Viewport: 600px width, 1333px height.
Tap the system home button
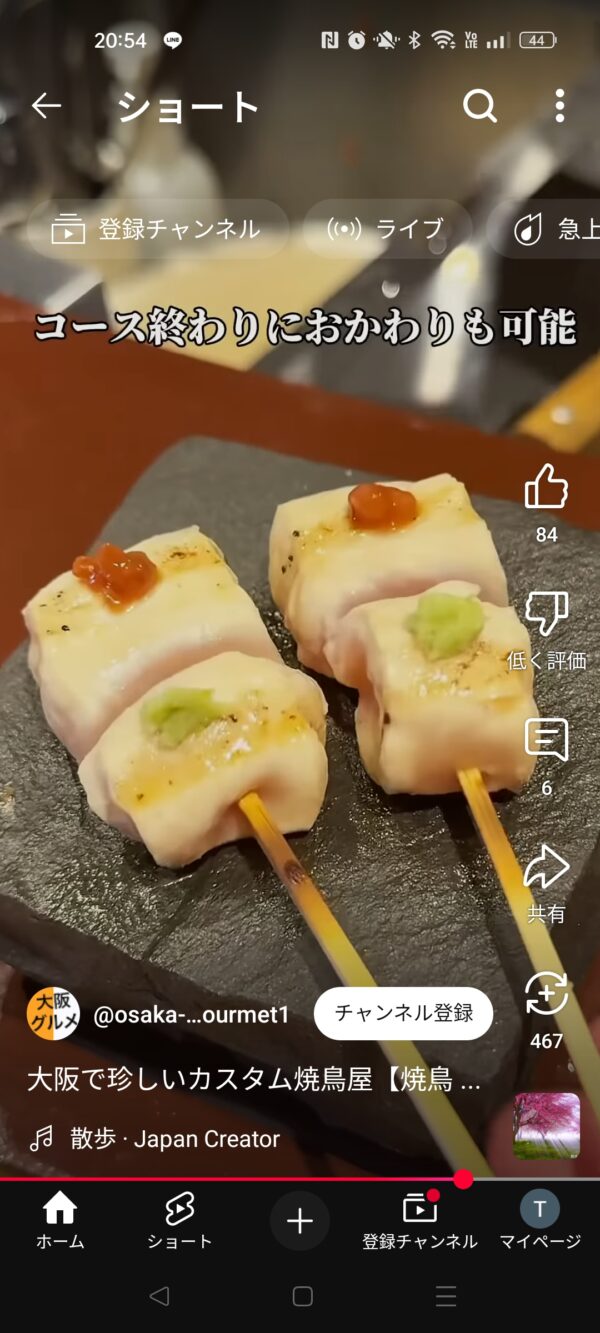302,1296
